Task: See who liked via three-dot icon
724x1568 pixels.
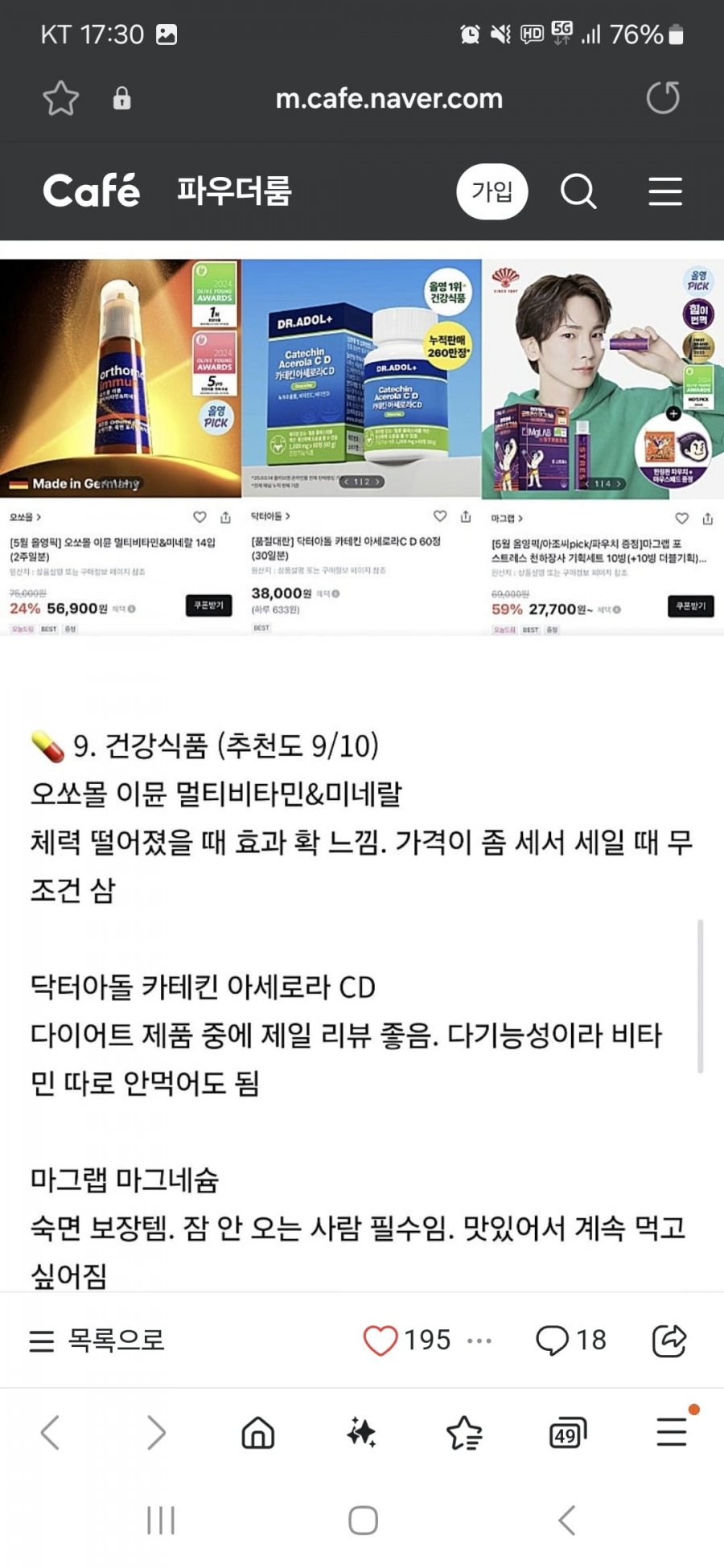Action: tap(479, 1340)
